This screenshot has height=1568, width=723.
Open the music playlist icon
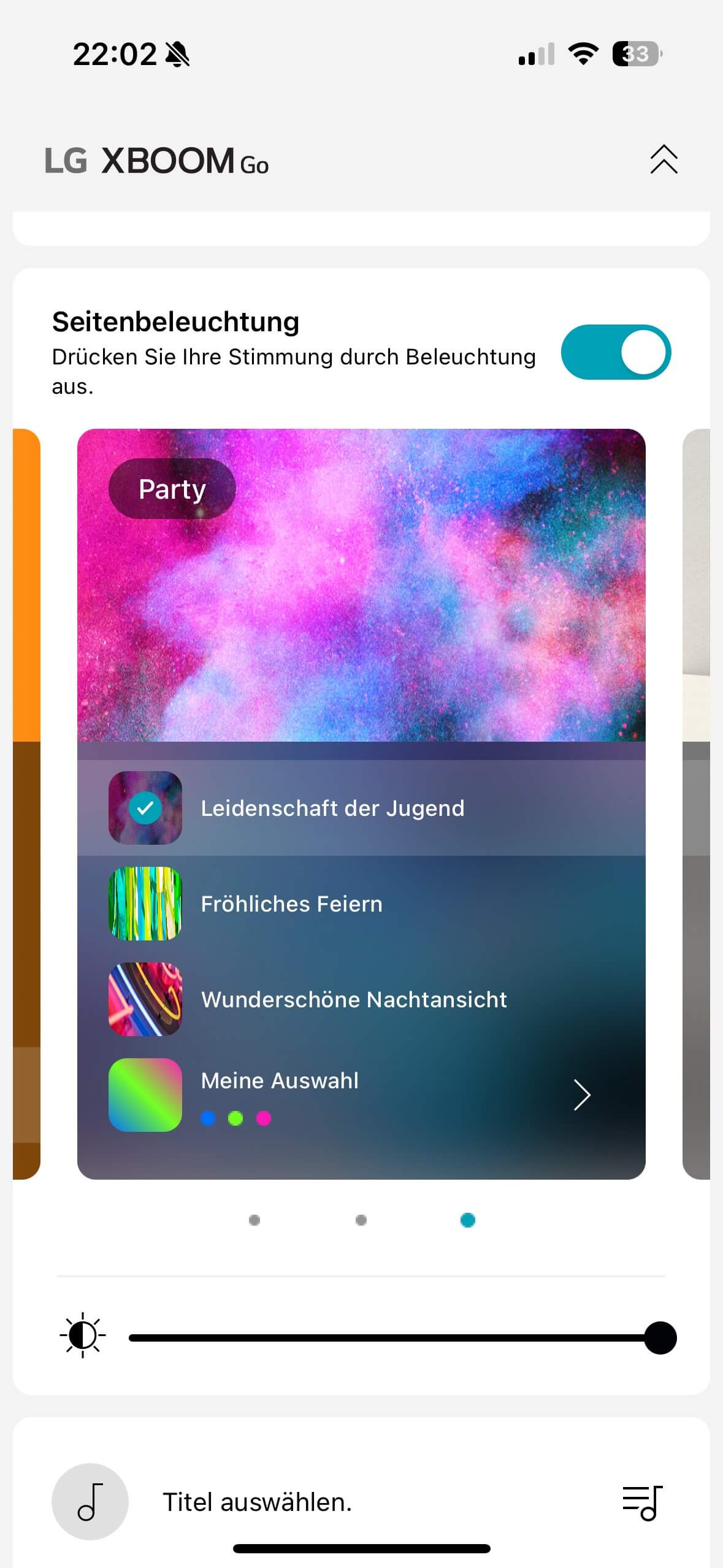click(x=642, y=1502)
